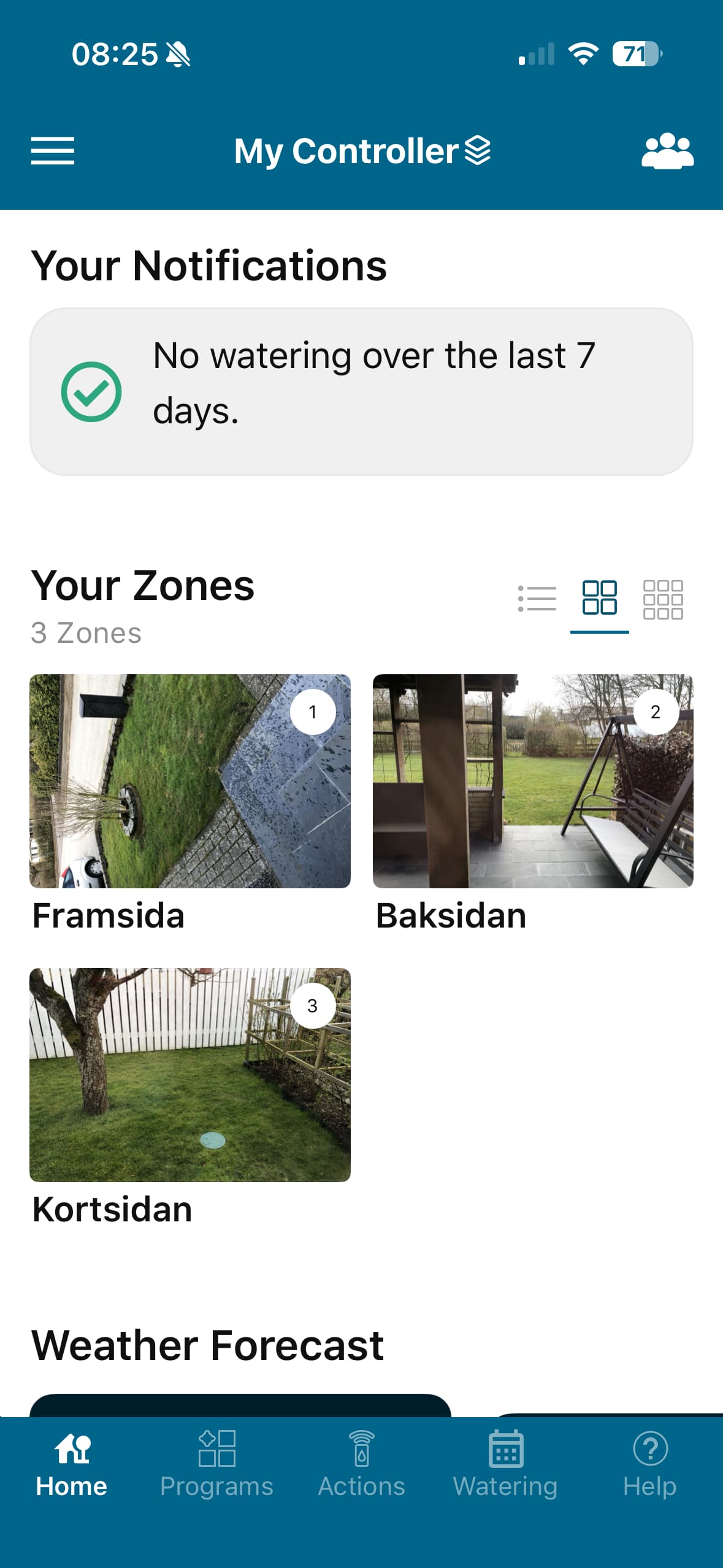This screenshot has height=1568, width=723.
Task: Open the Help tab
Action: 649,1464
